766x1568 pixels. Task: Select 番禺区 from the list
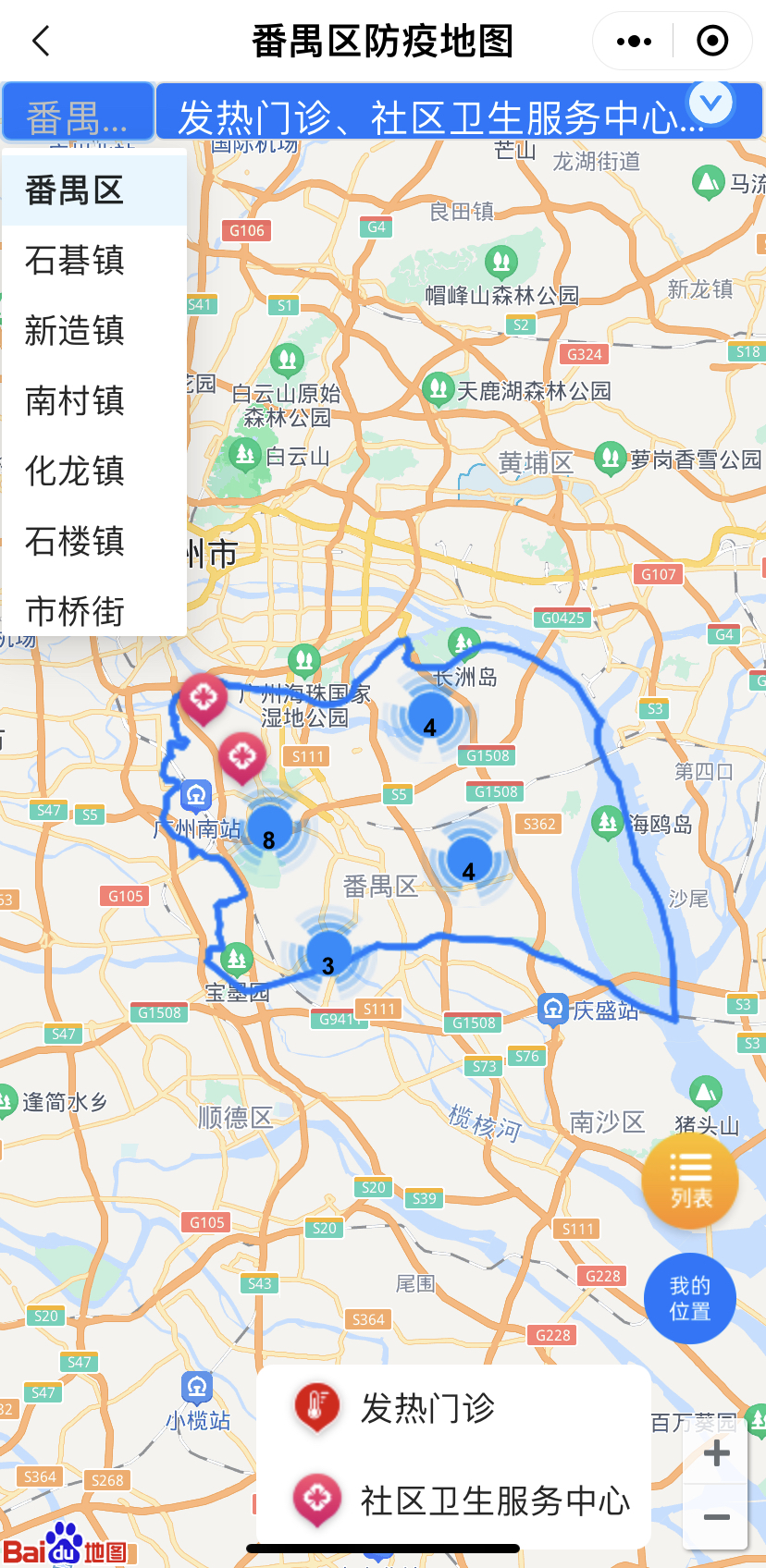tap(74, 190)
